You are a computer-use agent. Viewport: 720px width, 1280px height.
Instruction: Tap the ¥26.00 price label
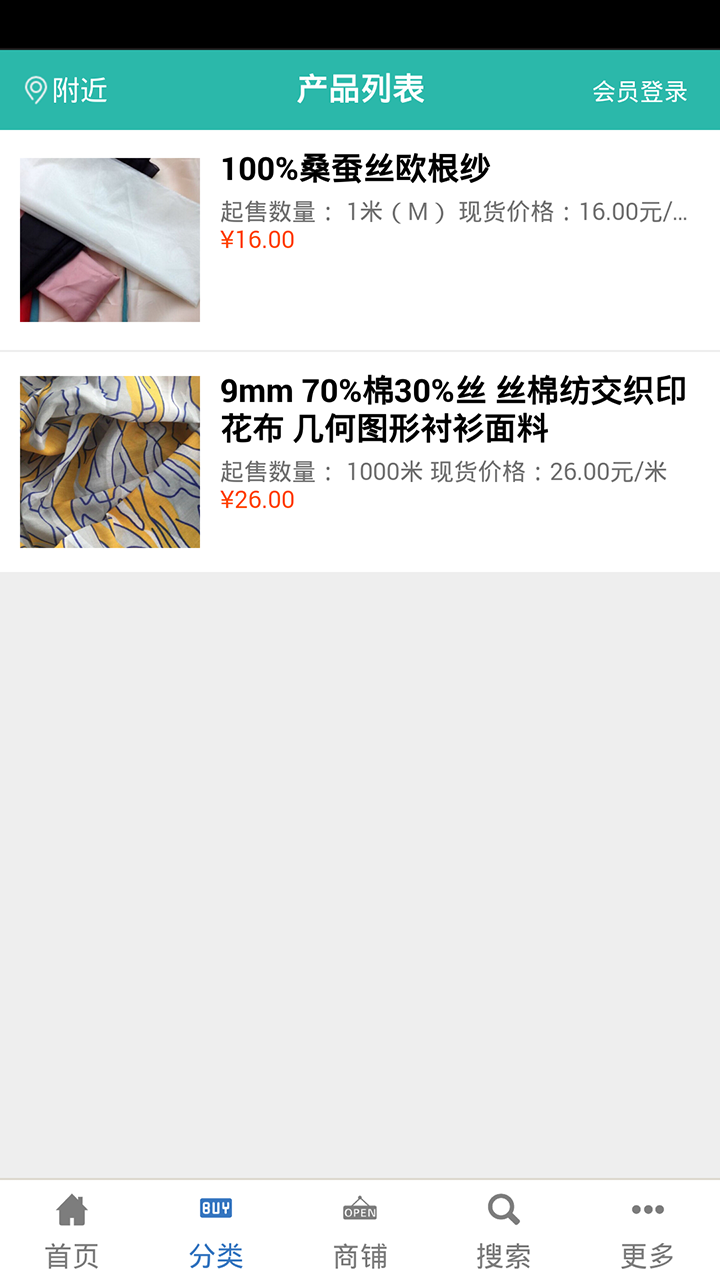coord(257,499)
